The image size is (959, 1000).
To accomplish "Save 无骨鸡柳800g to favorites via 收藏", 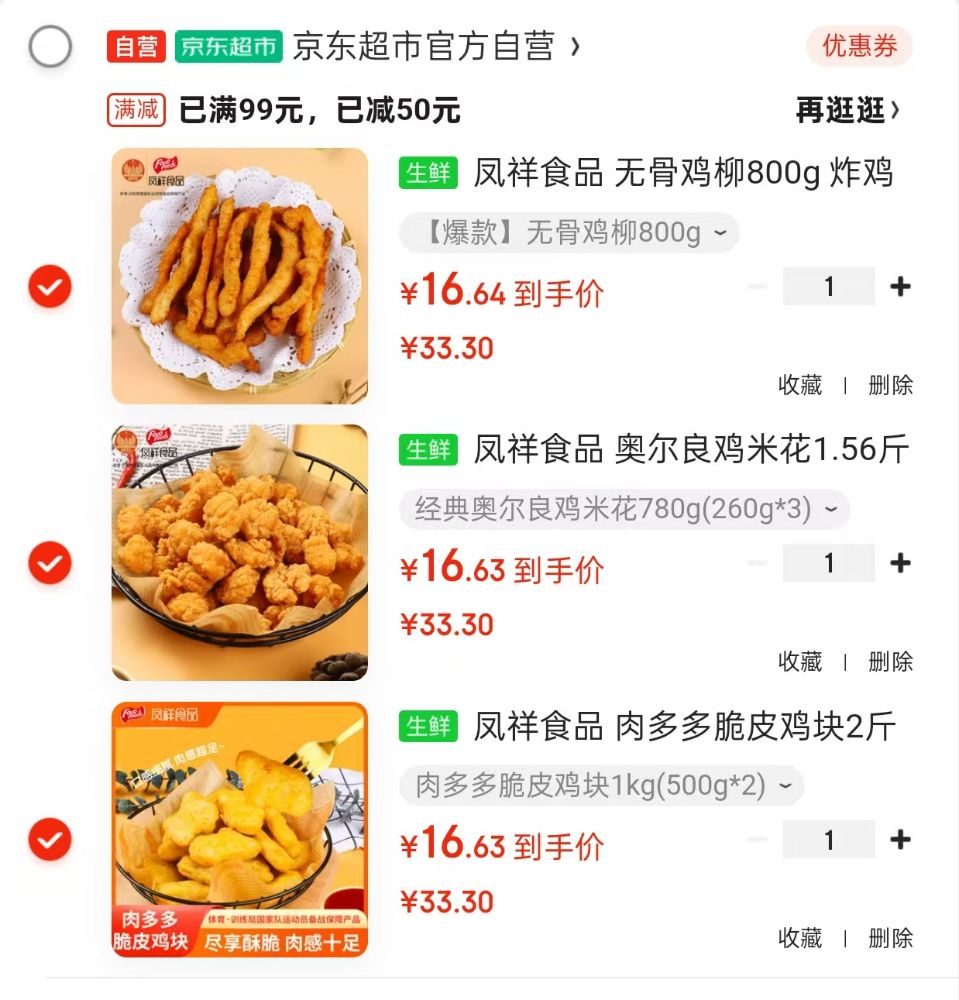I will (800, 385).
